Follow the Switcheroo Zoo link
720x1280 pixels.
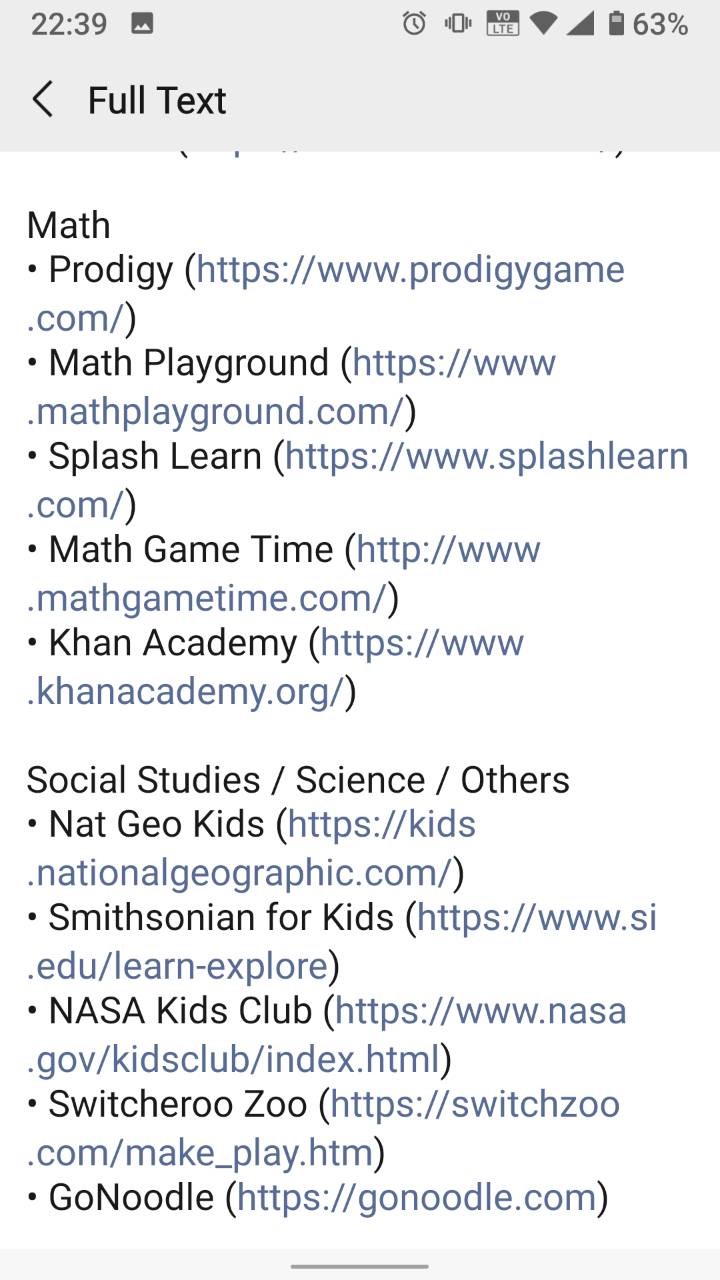click(475, 1105)
